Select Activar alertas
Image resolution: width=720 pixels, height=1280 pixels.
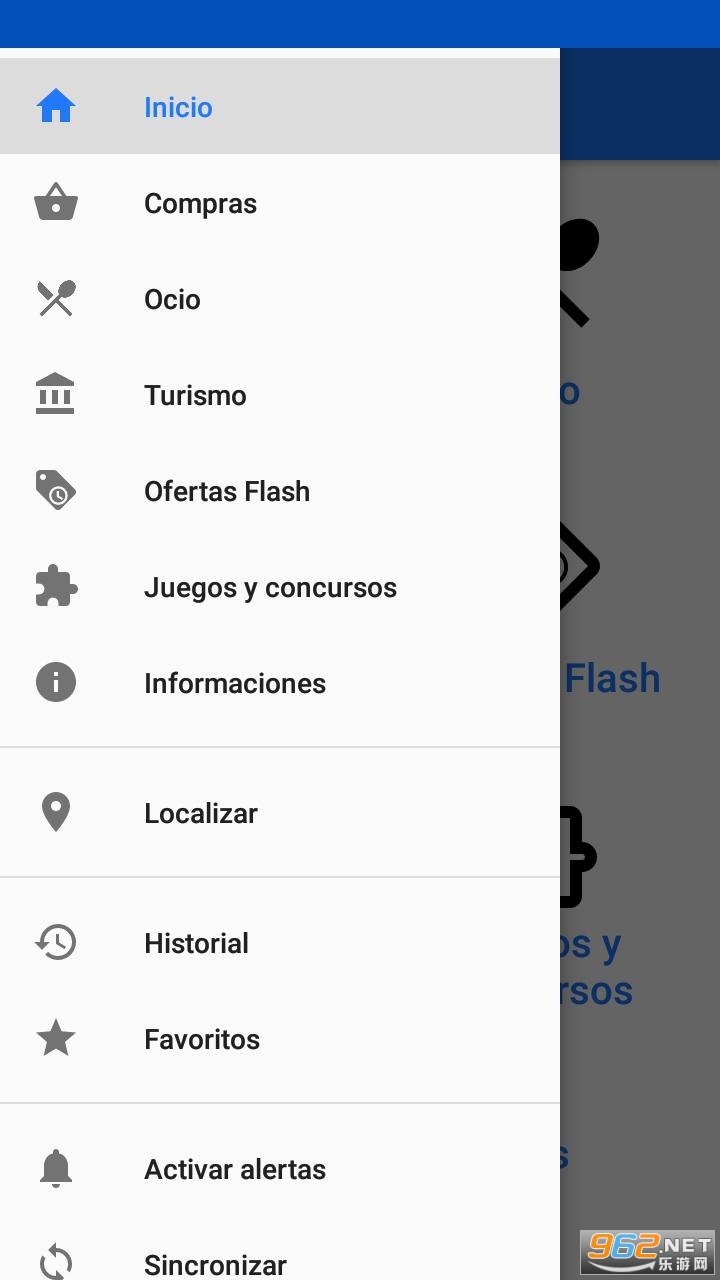(235, 1169)
